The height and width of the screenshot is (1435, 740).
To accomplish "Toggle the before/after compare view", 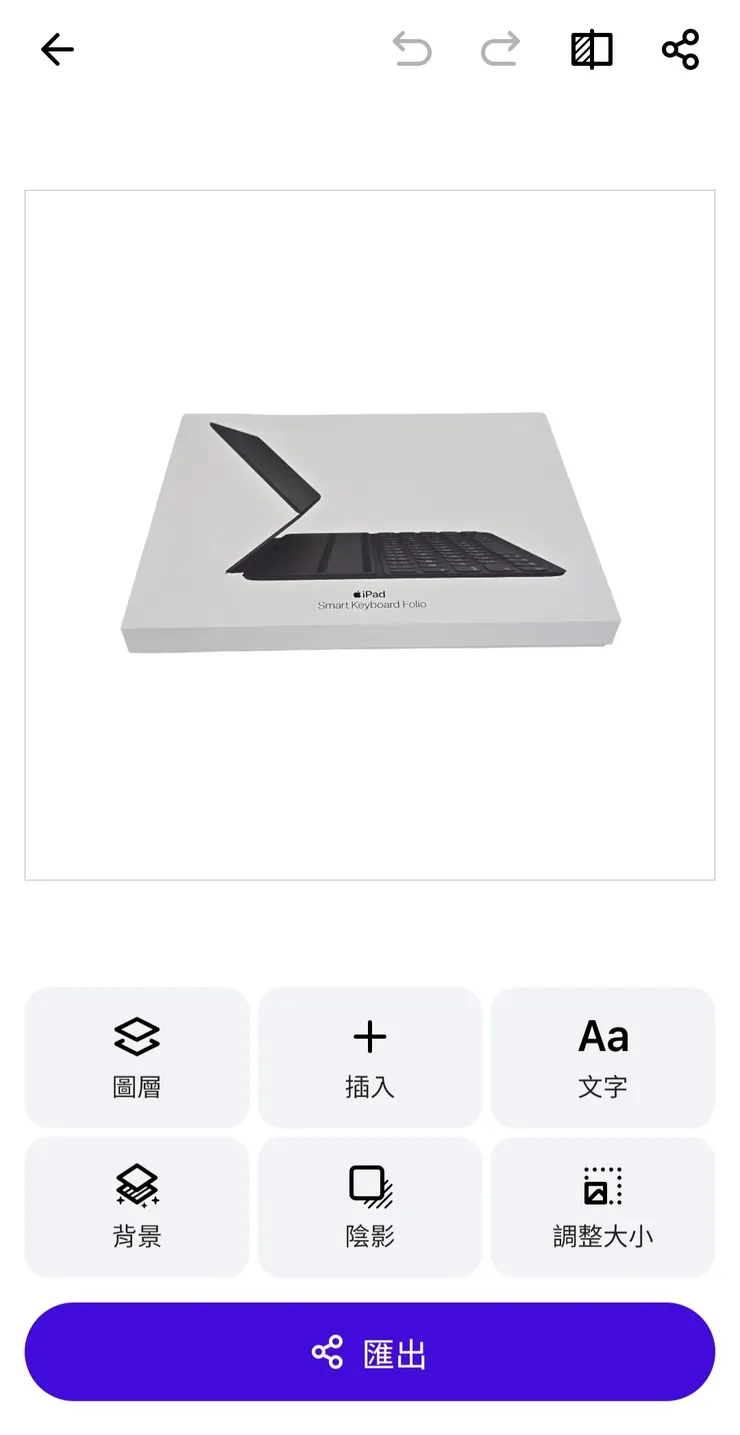I will tap(591, 50).
